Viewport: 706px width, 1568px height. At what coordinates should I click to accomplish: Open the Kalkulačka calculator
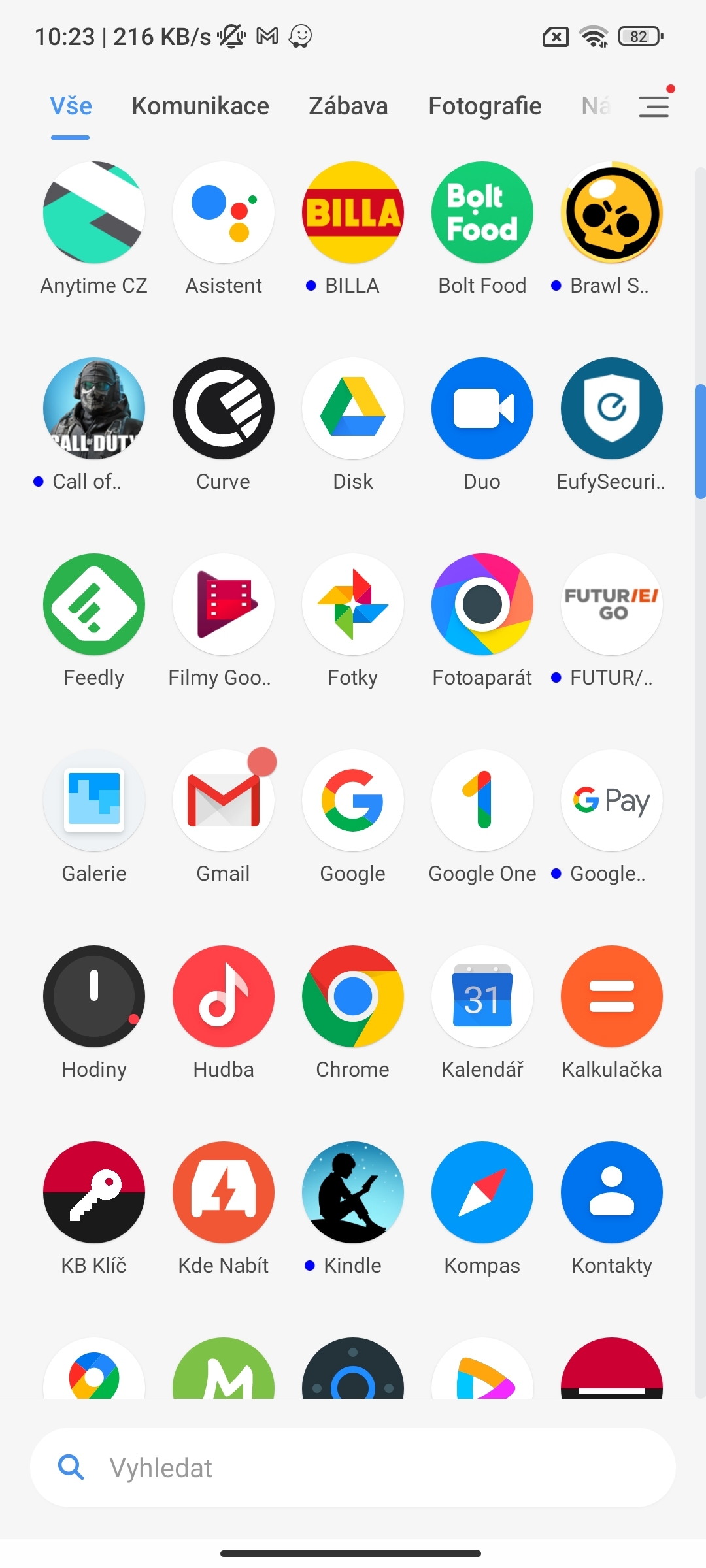point(611,996)
